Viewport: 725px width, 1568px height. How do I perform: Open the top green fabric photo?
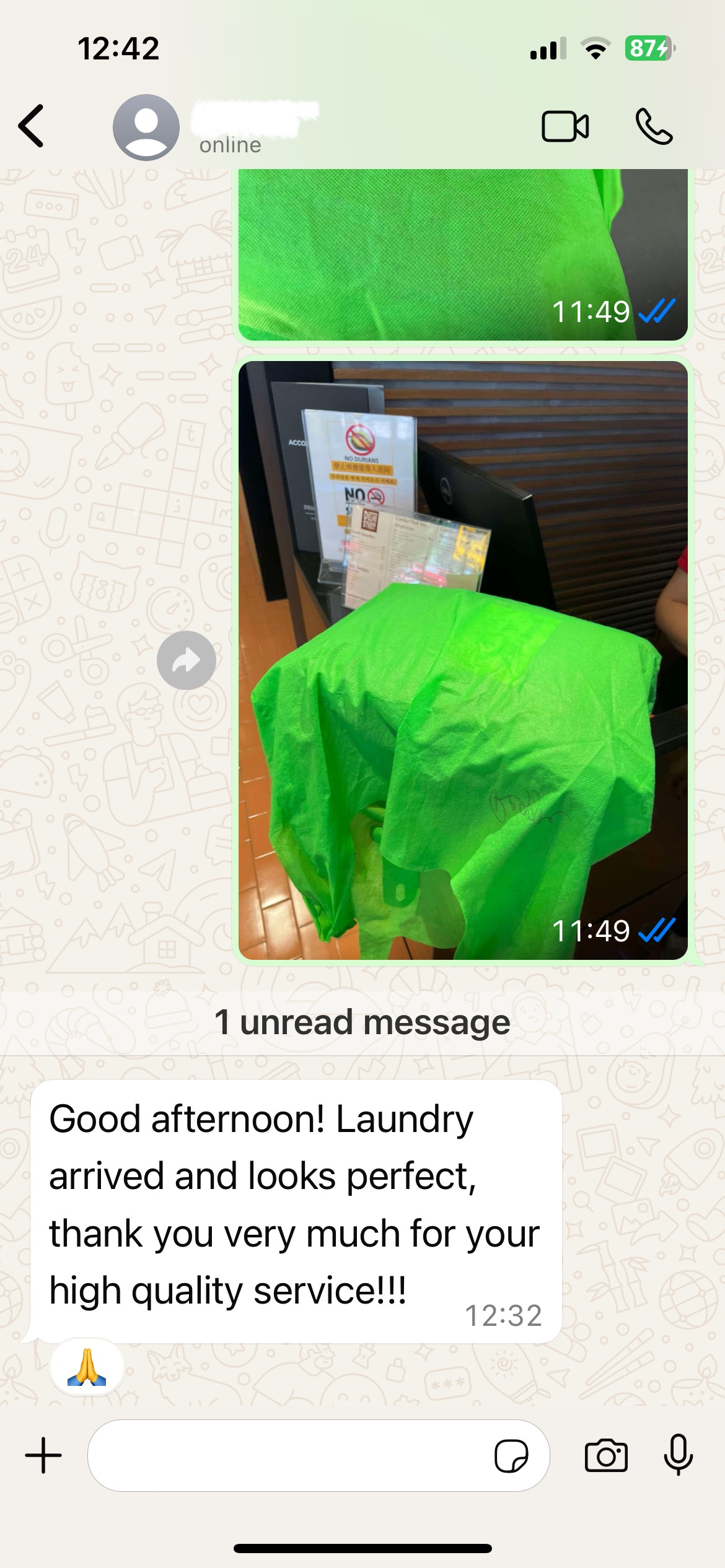pos(462,254)
